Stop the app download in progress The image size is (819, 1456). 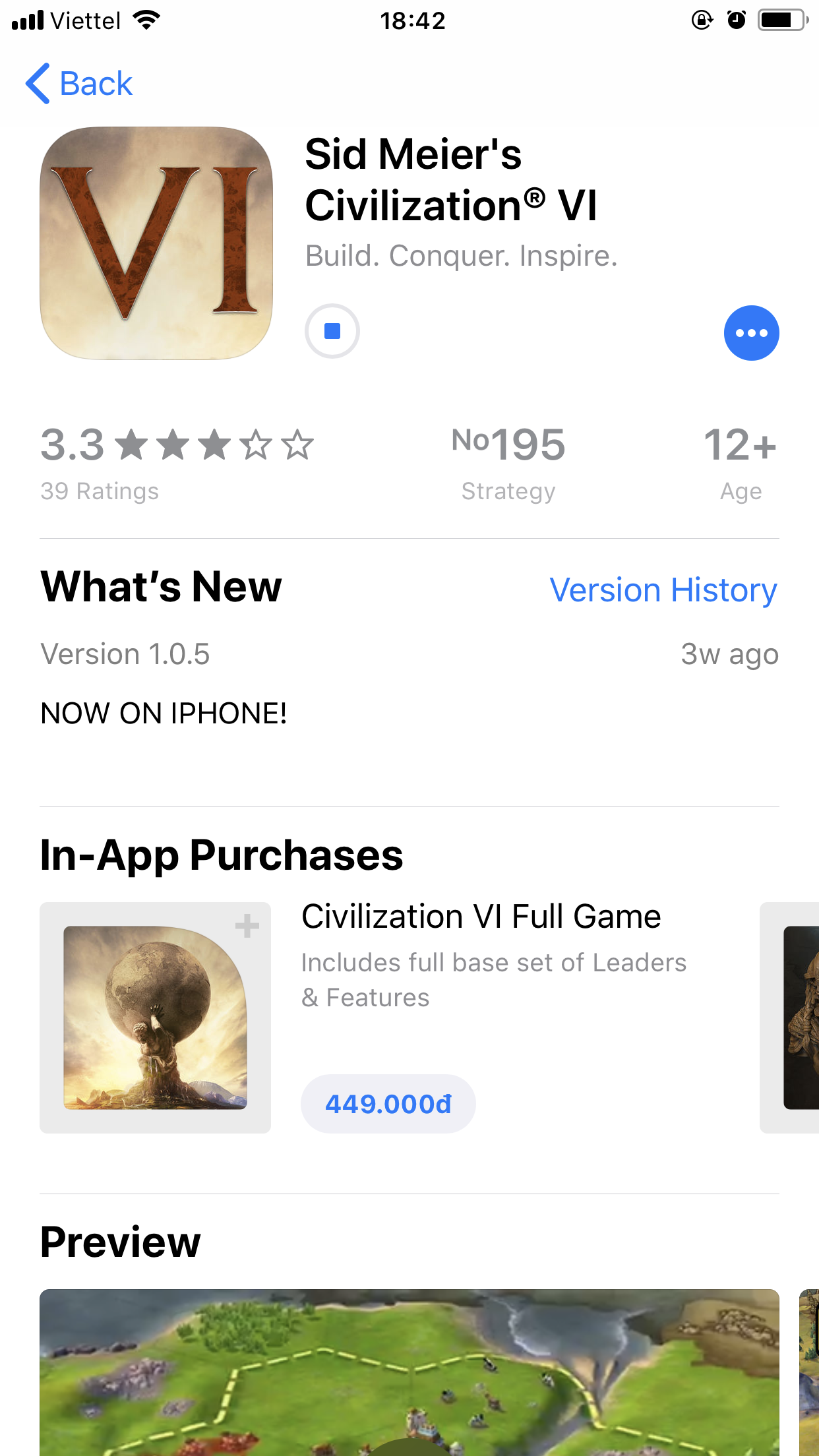[332, 331]
